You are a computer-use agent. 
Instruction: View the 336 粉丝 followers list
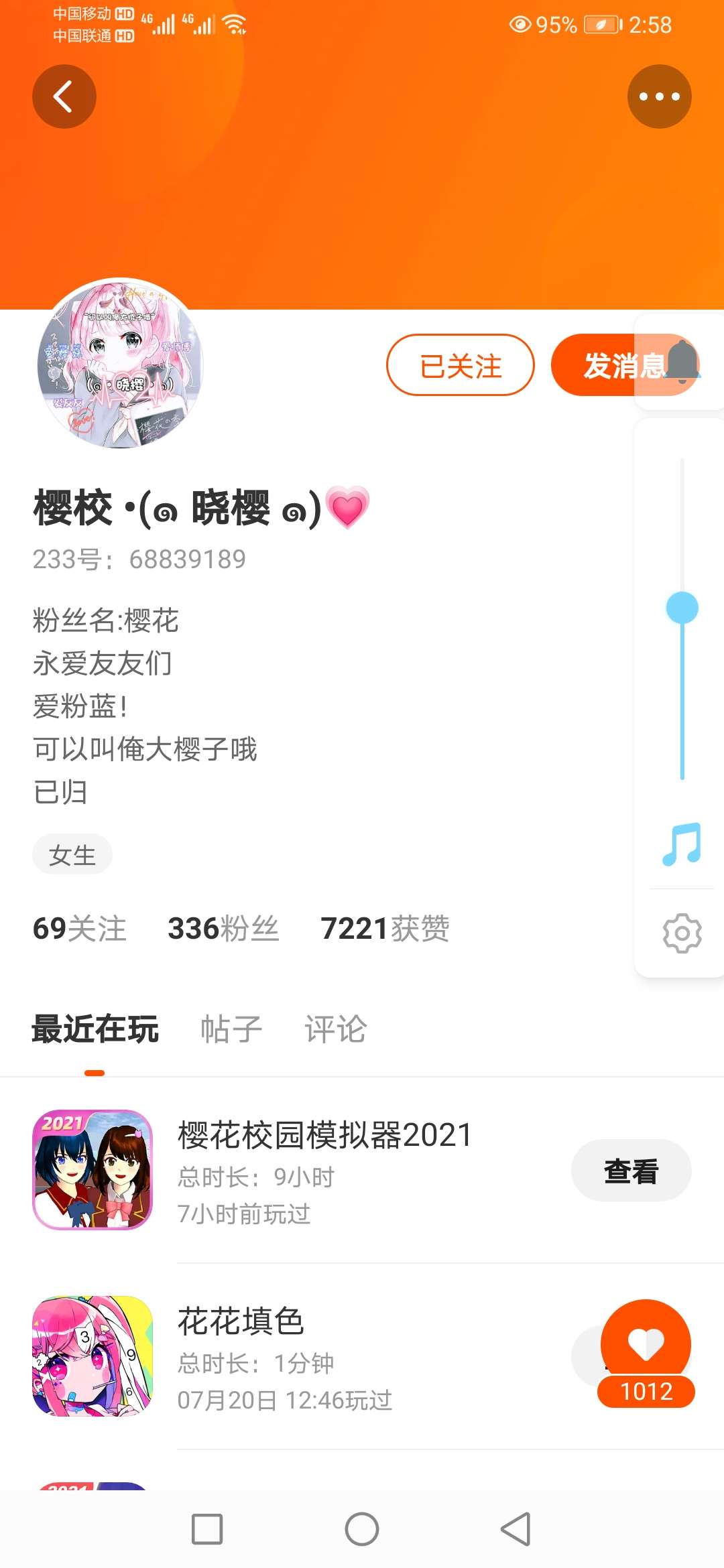(x=223, y=929)
